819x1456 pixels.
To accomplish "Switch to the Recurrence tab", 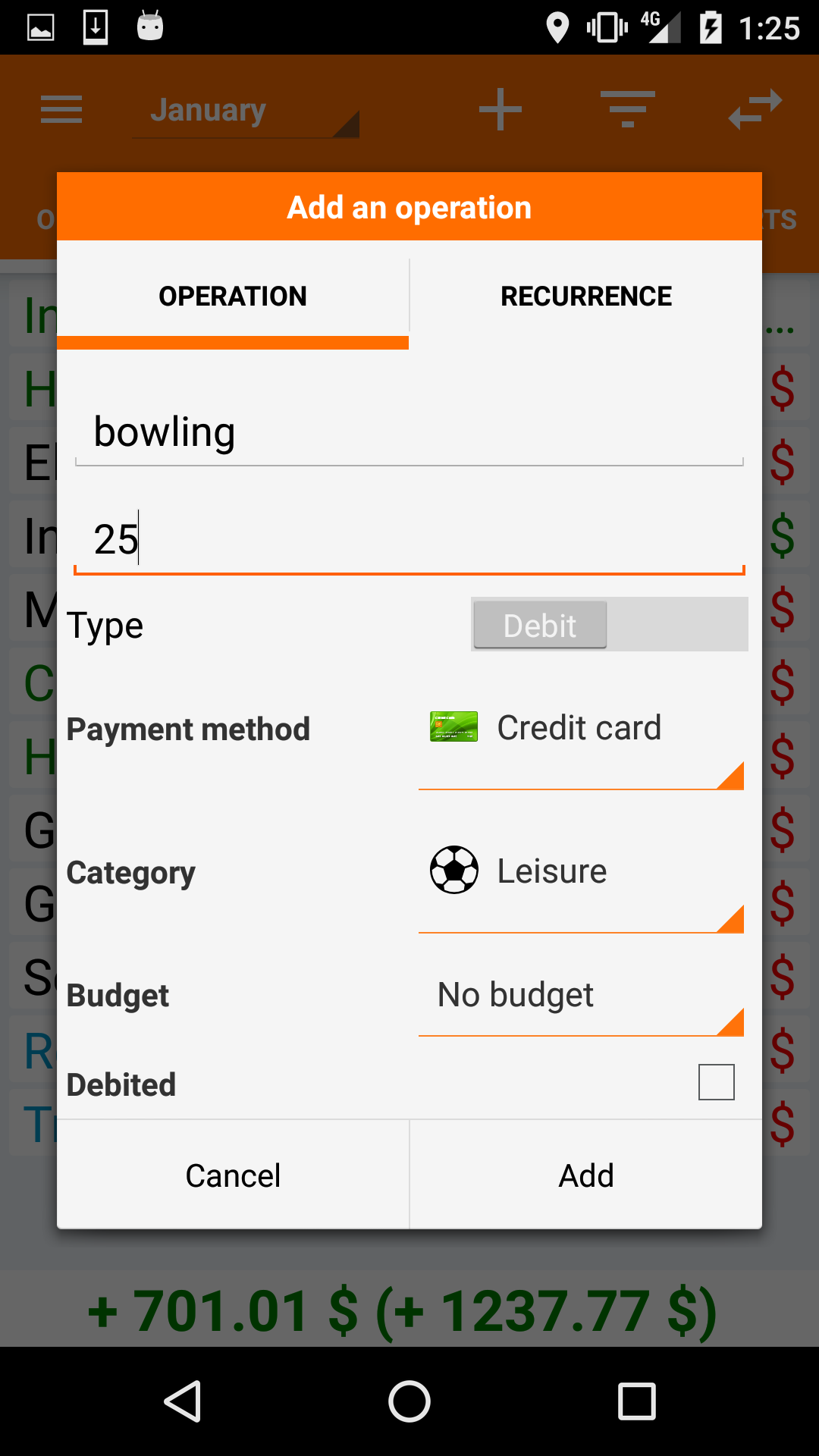I will (585, 296).
